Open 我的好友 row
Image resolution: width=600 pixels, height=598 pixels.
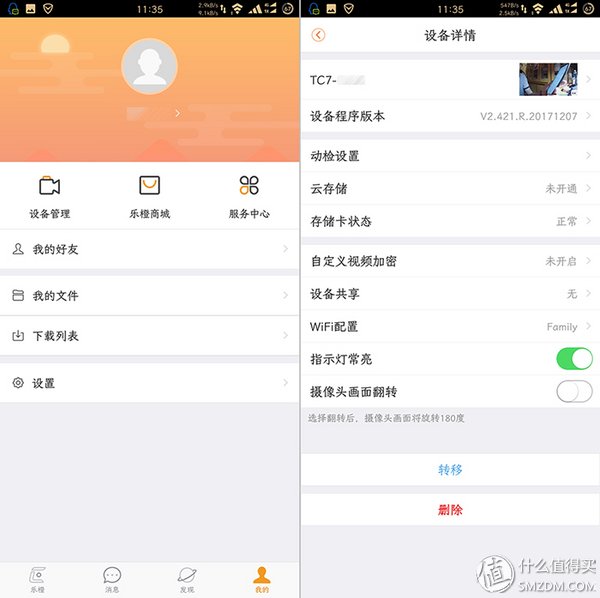click(x=150, y=249)
